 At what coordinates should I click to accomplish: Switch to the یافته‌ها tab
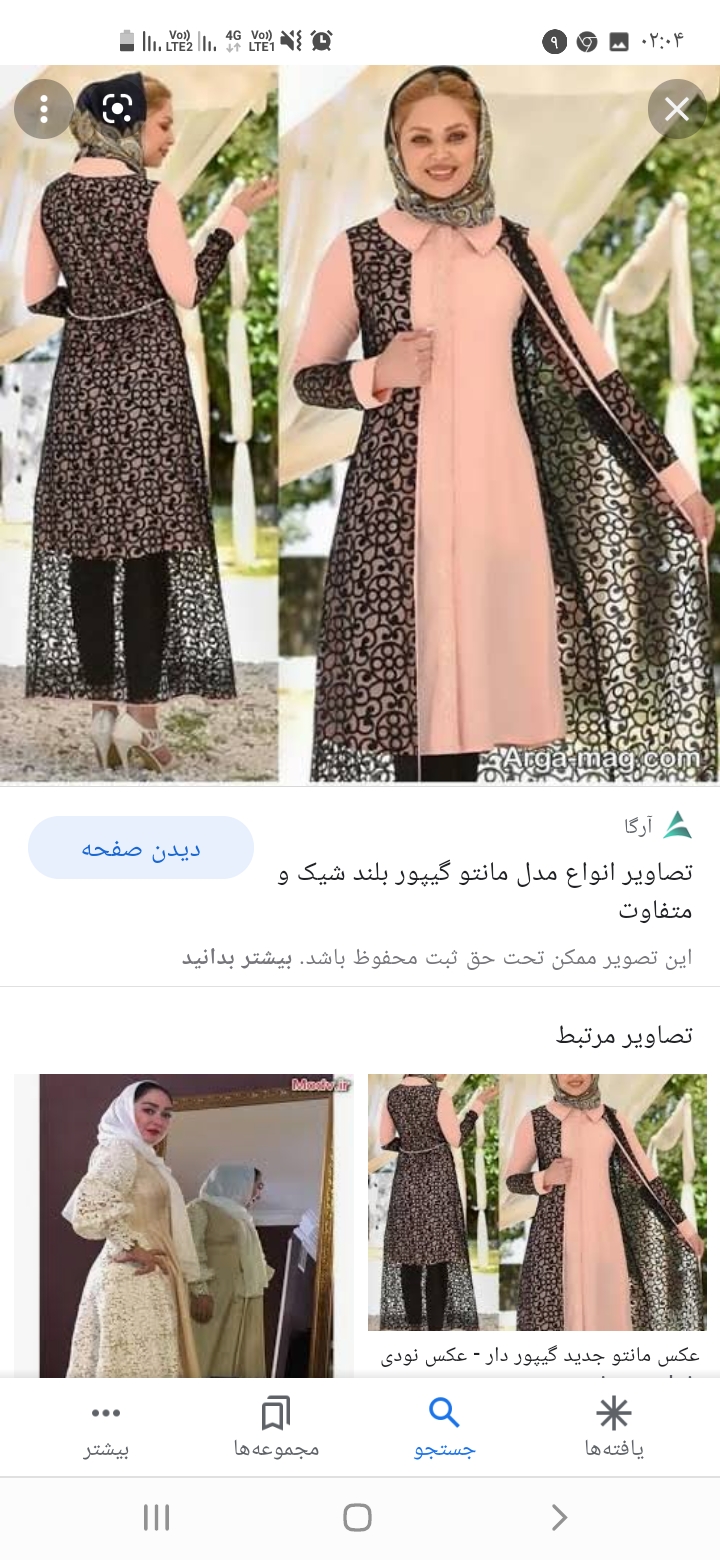point(613,1427)
